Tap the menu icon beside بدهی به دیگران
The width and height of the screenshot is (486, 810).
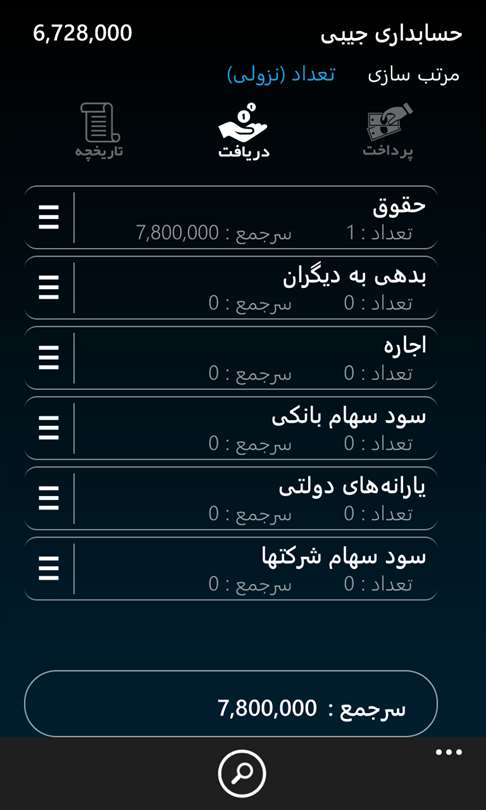[x=49, y=288]
